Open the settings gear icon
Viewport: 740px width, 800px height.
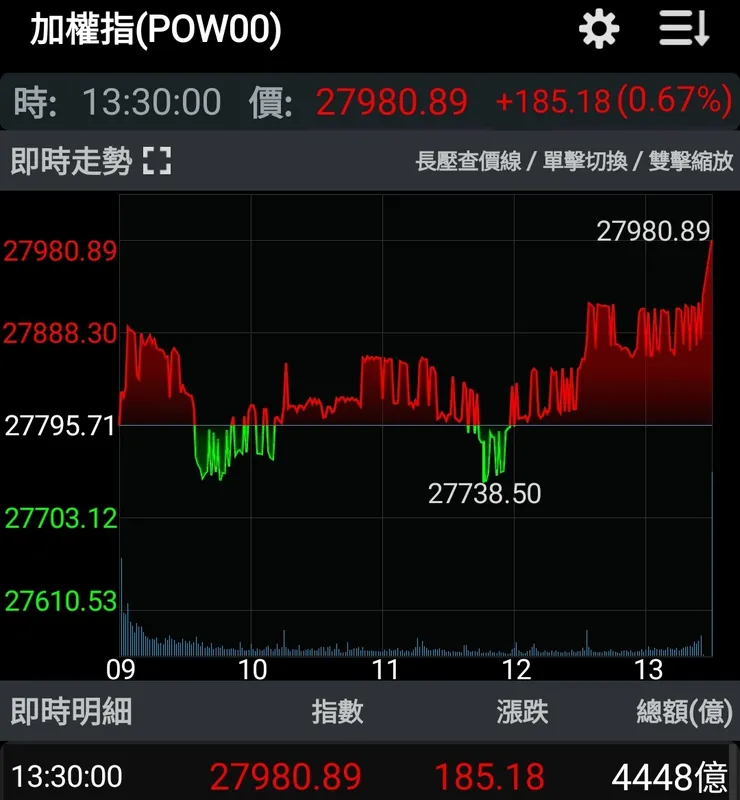coord(599,29)
